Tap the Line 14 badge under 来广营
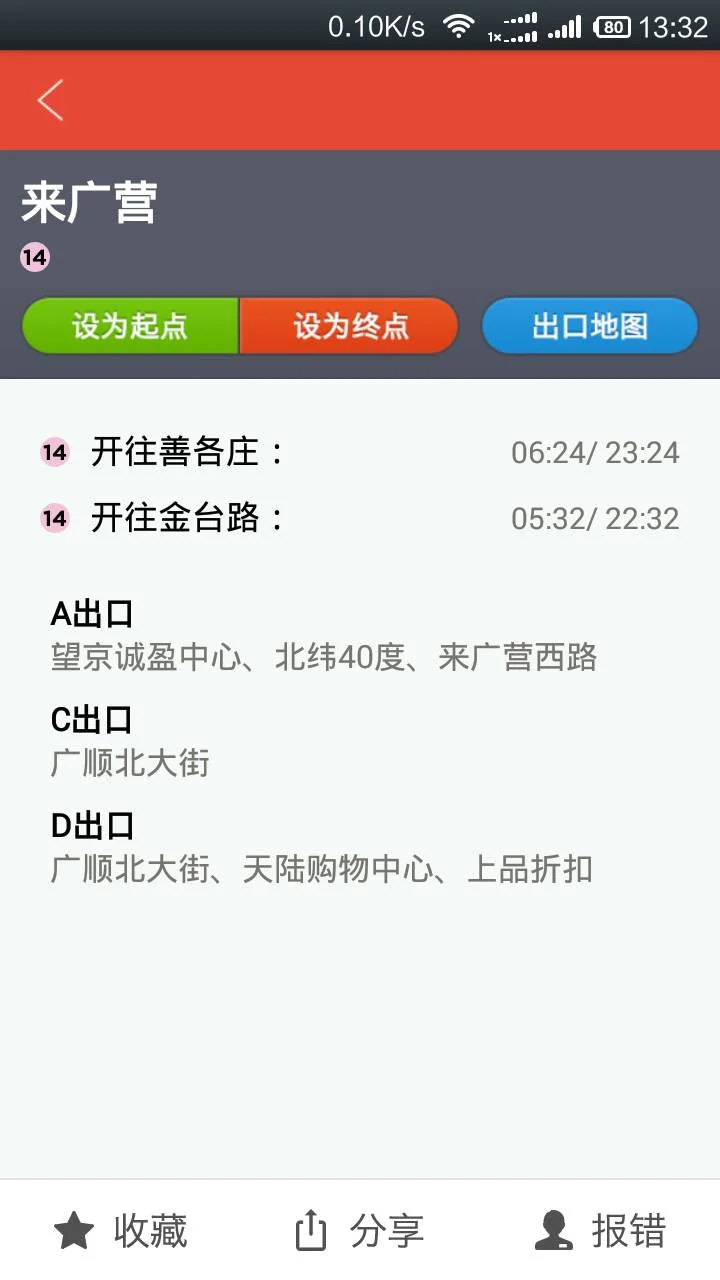 tap(36, 256)
